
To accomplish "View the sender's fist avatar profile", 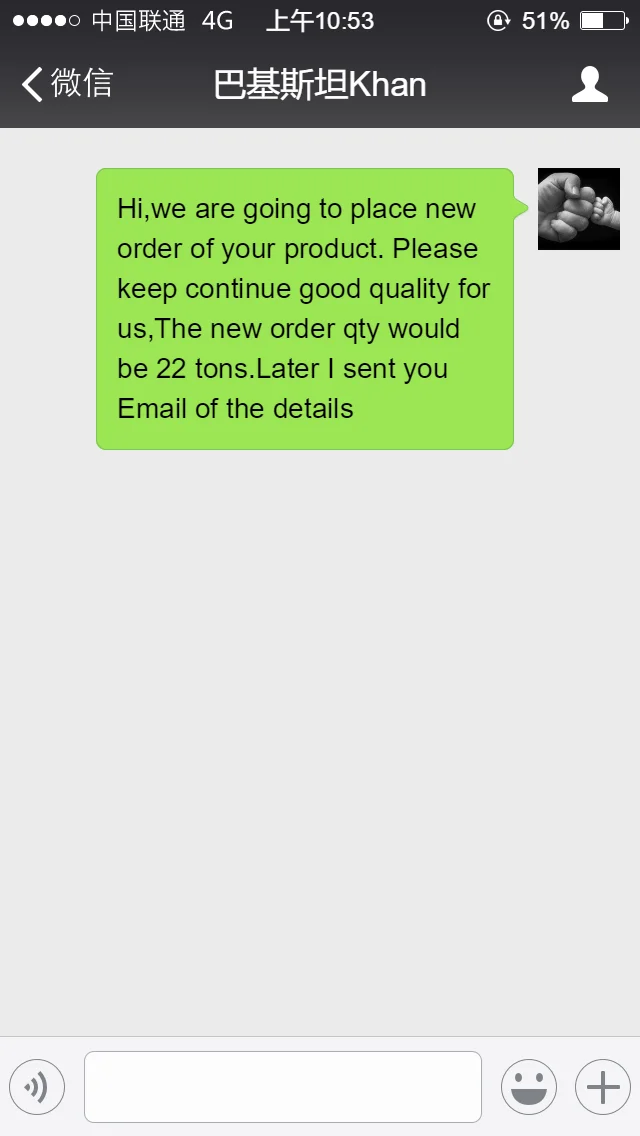I will [579, 209].
